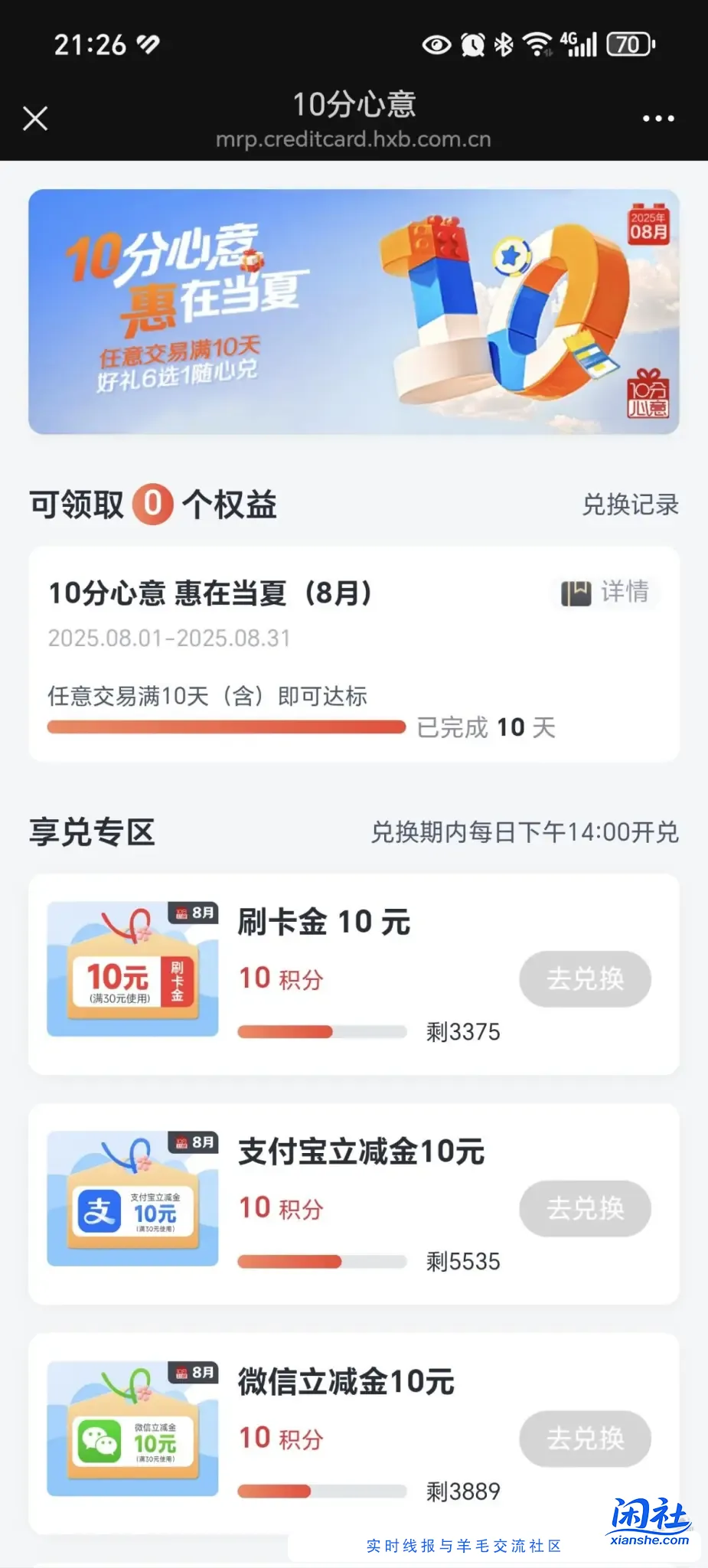Tap the X to close the page
This screenshot has height=1568, width=708.
36,119
